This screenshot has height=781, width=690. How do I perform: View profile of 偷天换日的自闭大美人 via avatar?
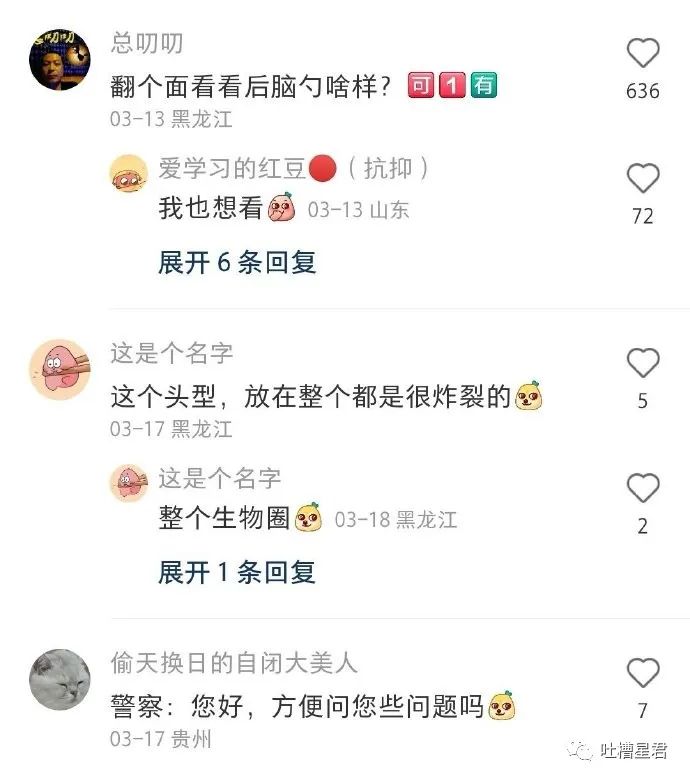[60, 680]
